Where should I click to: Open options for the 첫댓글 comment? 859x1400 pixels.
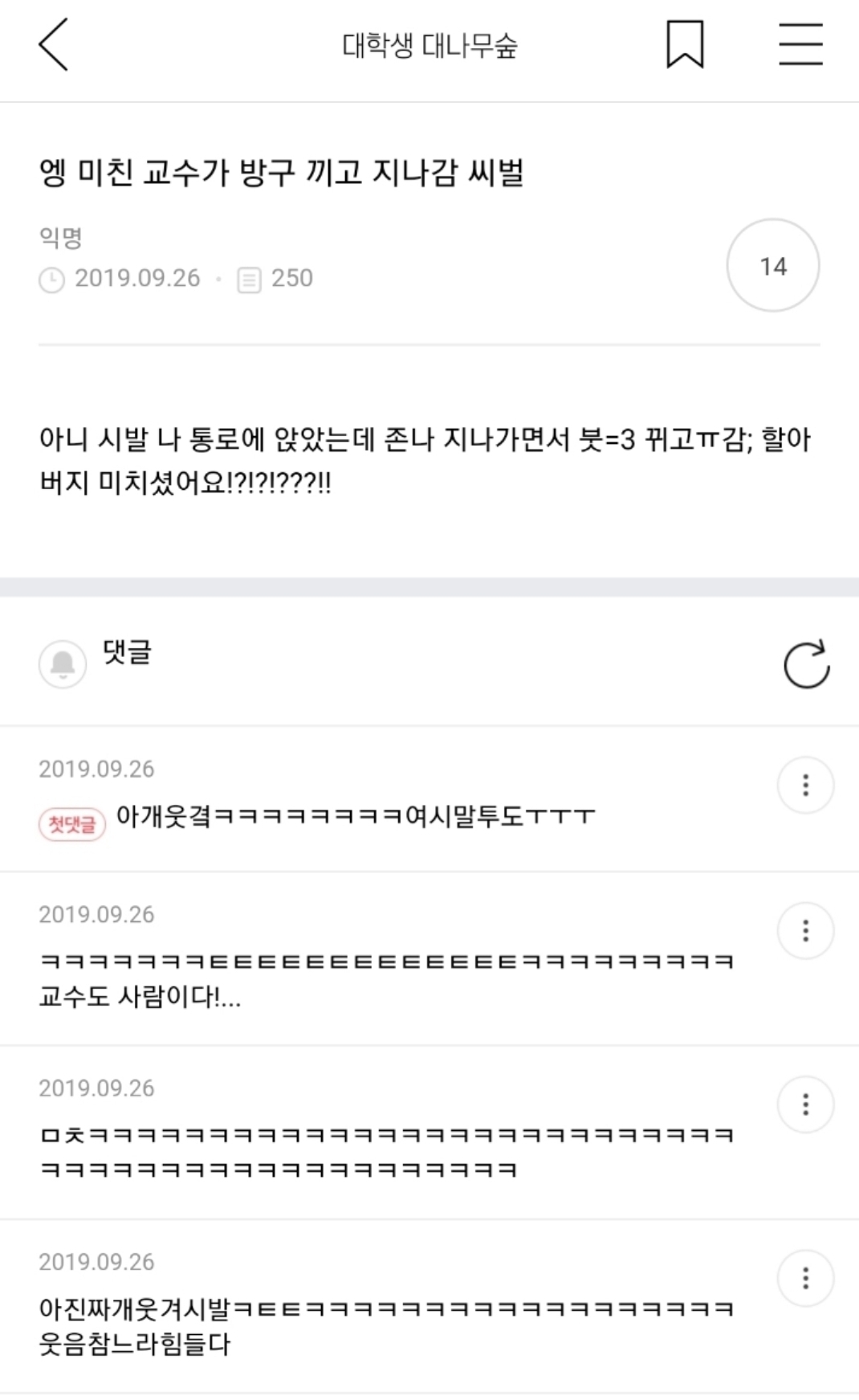click(805, 785)
